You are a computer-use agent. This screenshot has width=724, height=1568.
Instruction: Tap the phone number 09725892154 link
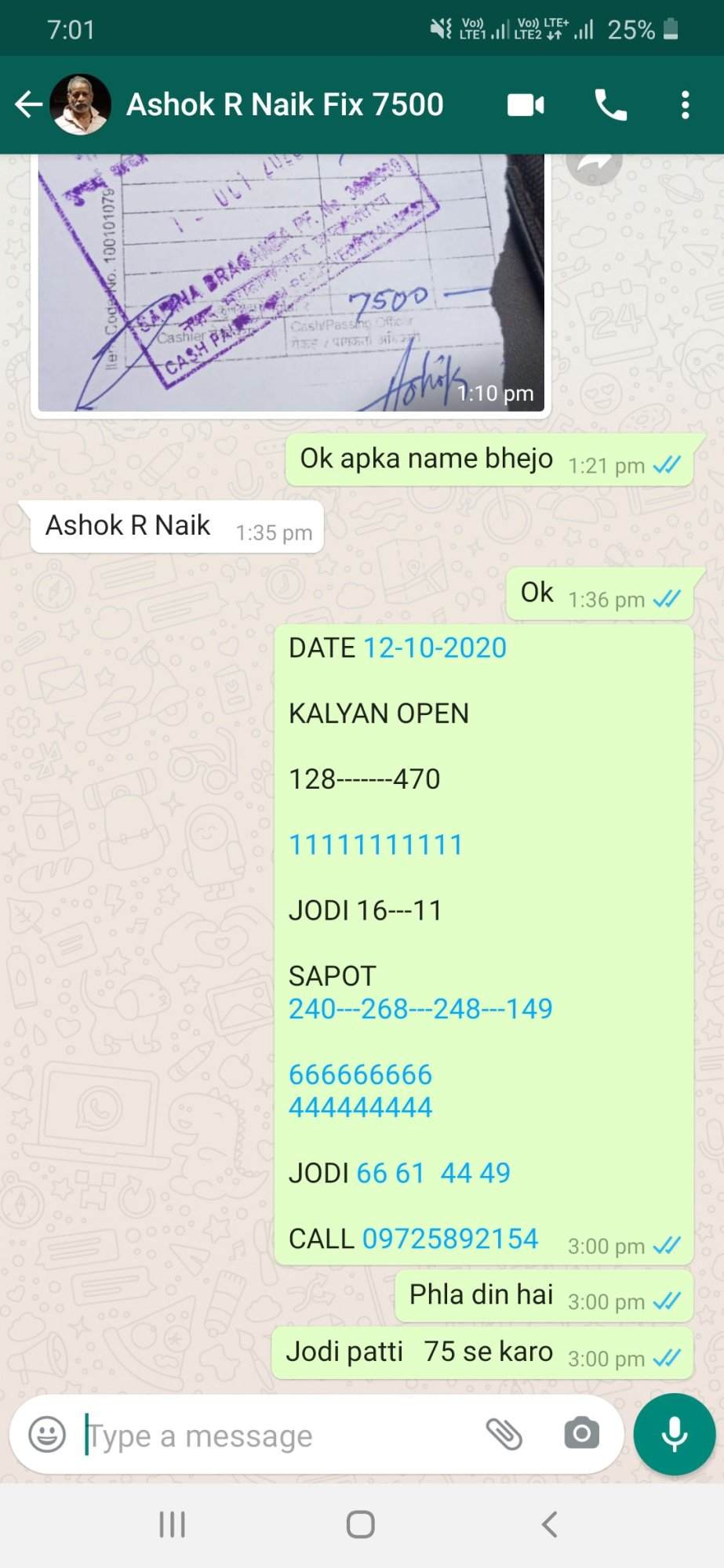tap(450, 1239)
